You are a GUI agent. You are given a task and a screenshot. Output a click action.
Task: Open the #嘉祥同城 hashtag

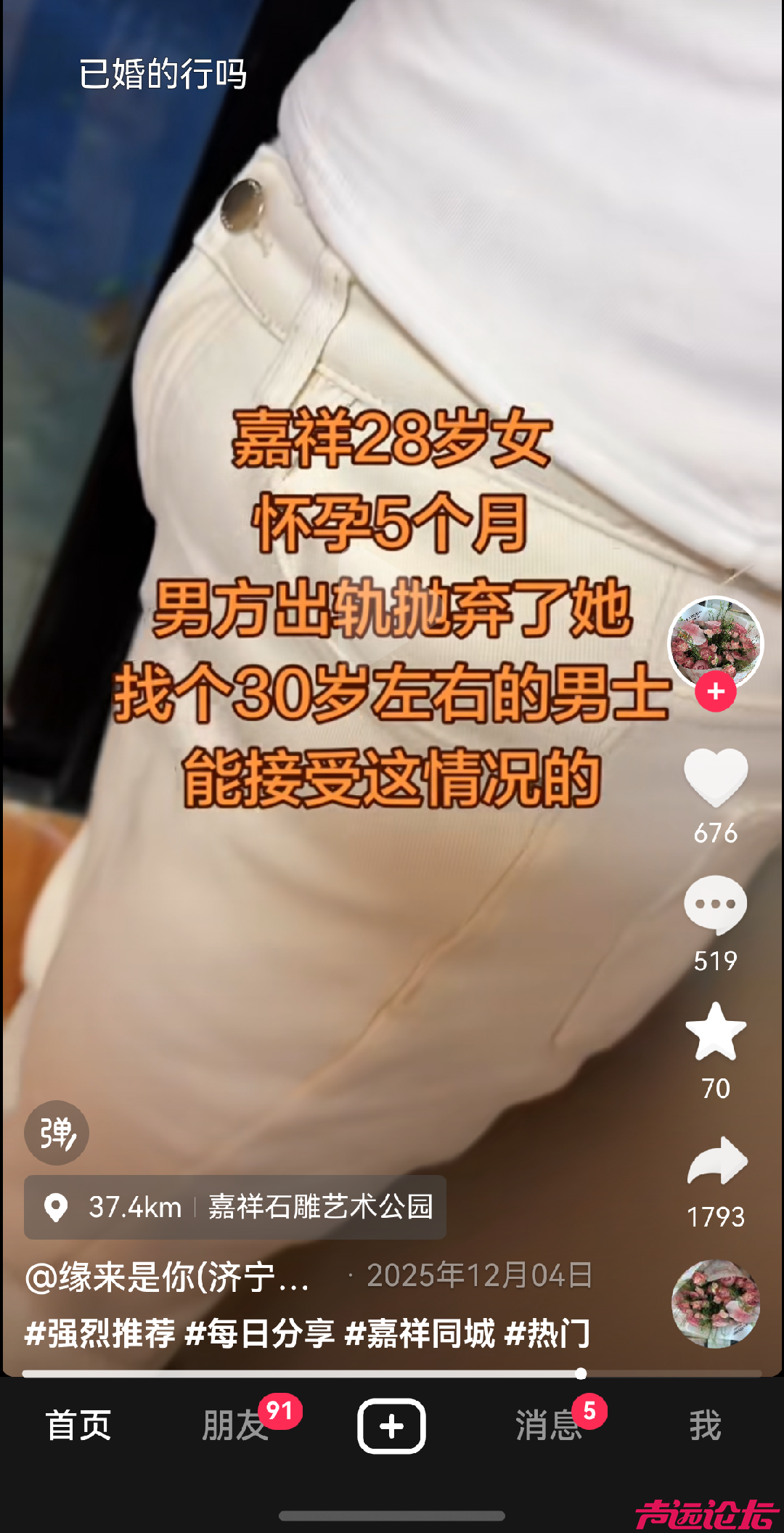pyautogui.click(x=420, y=1333)
